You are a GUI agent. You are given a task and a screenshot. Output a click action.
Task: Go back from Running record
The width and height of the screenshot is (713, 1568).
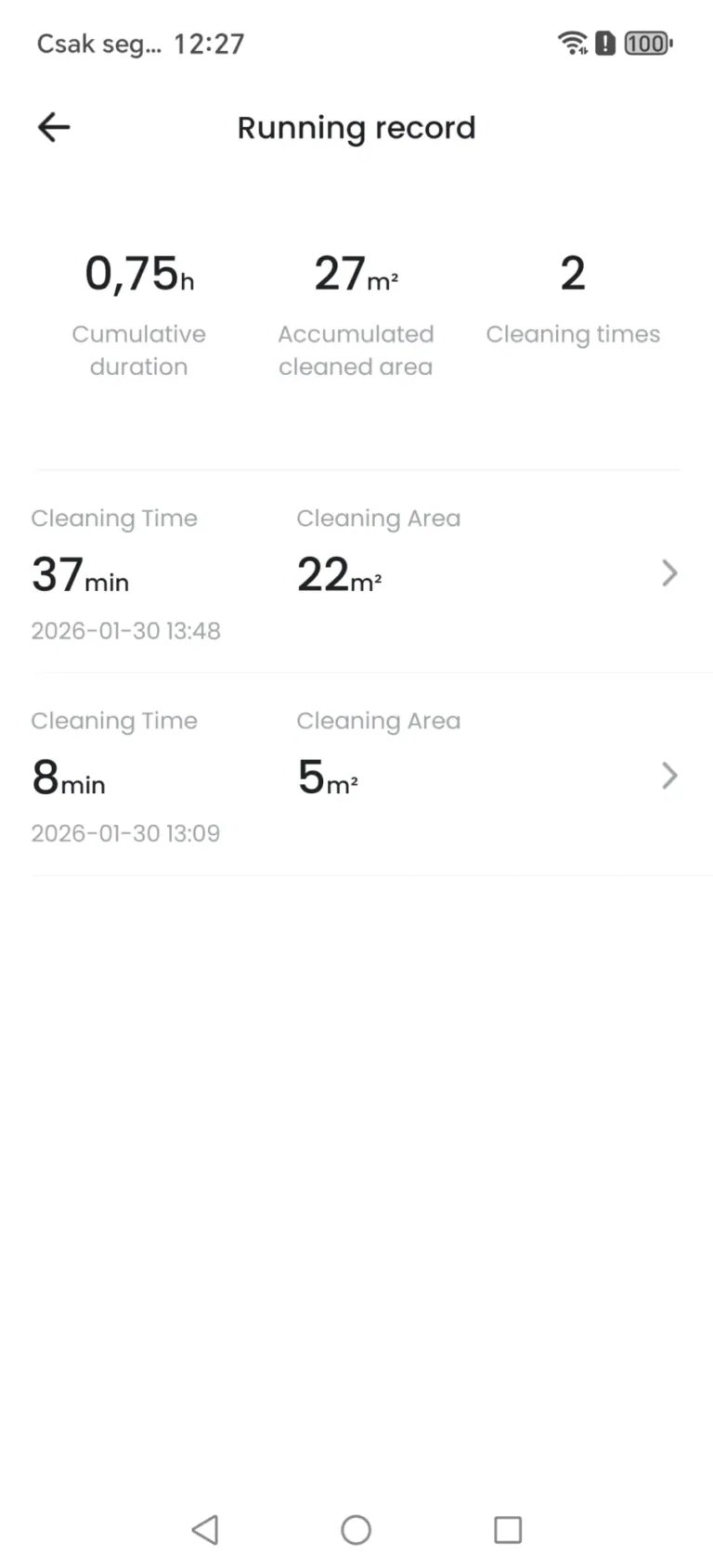pyautogui.click(x=54, y=128)
